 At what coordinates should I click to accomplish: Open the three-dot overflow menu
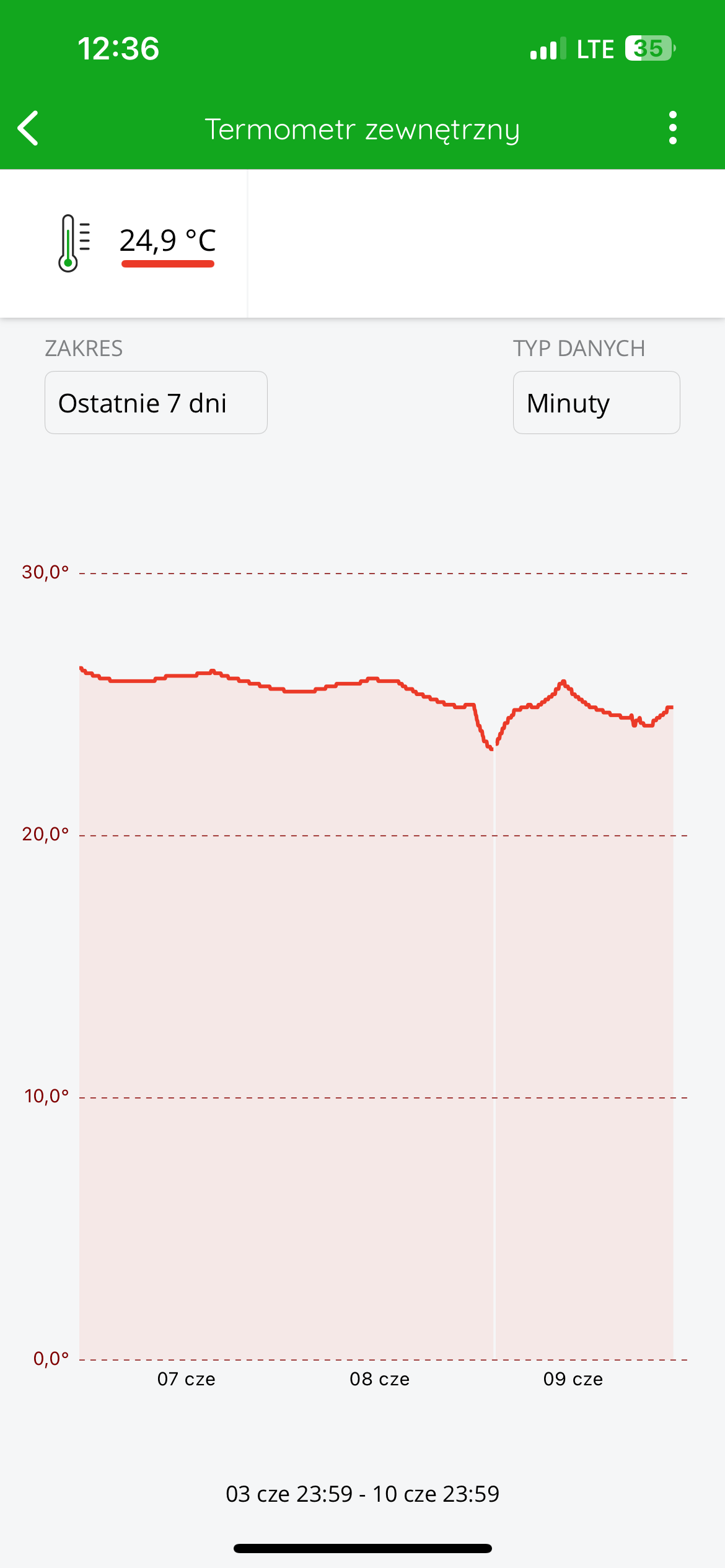click(x=672, y=128)
